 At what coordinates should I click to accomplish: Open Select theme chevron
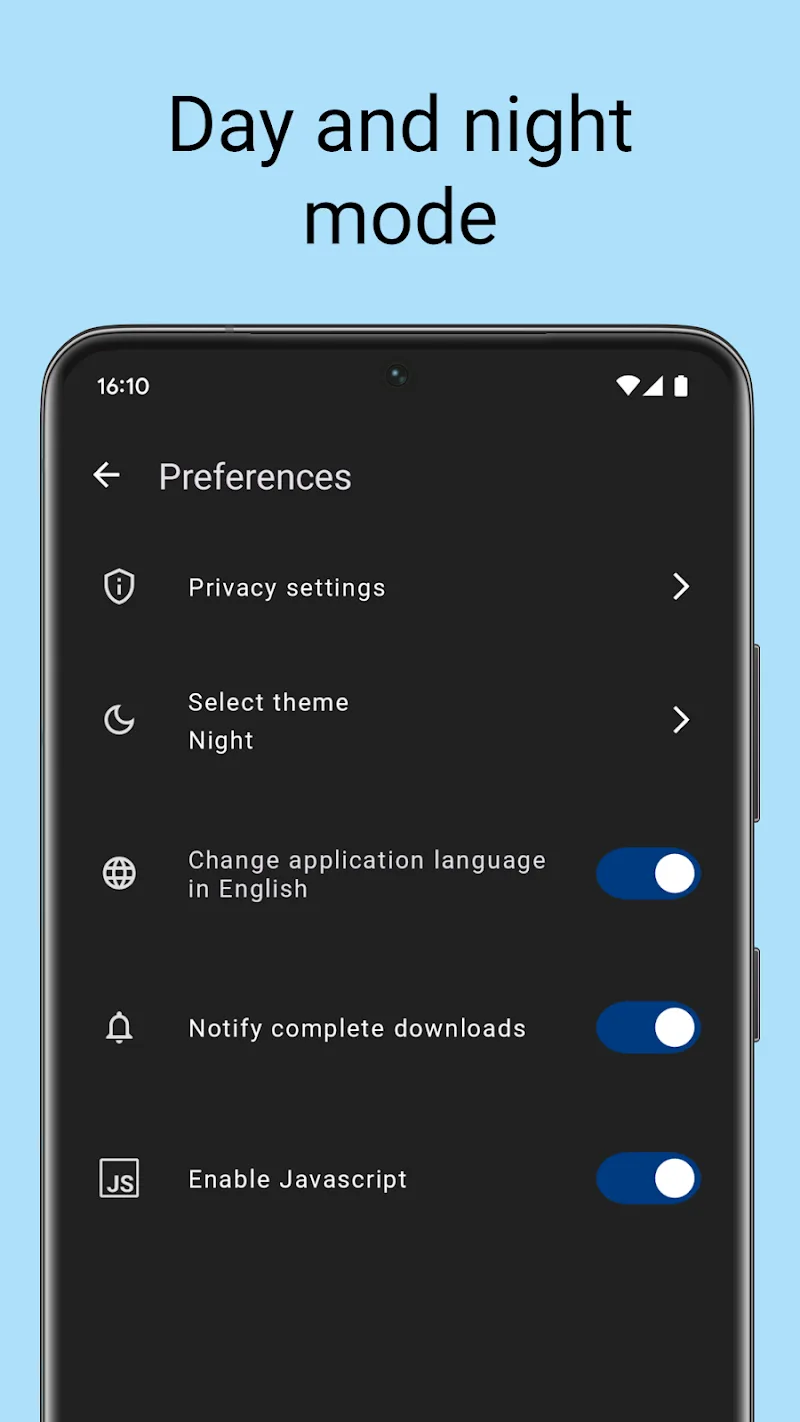click(681, 720)
